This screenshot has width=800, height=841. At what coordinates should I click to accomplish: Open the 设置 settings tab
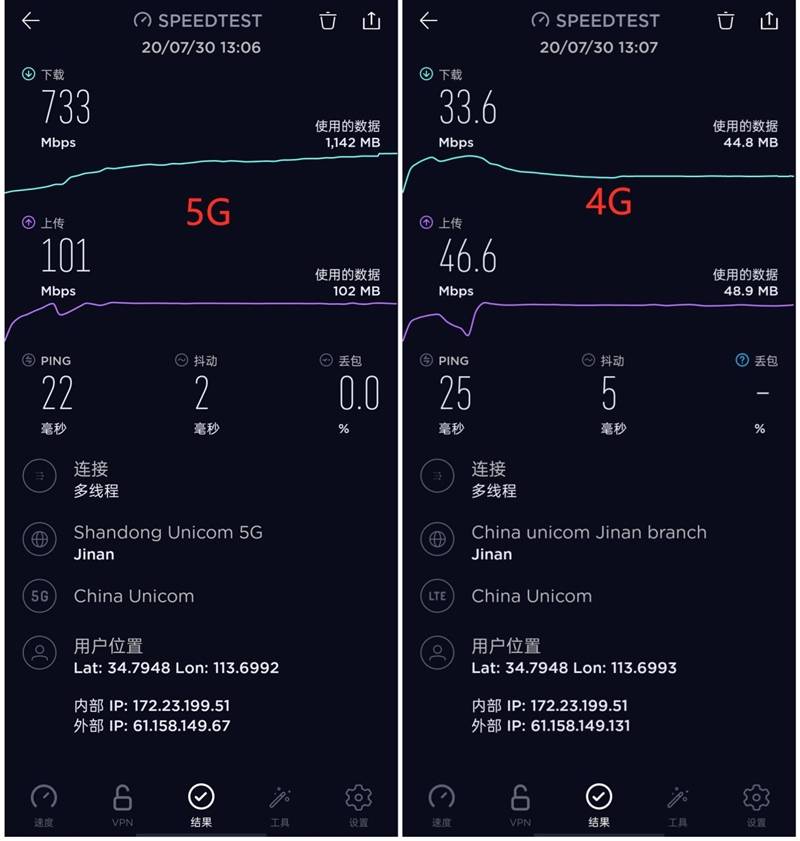(358, 798)
